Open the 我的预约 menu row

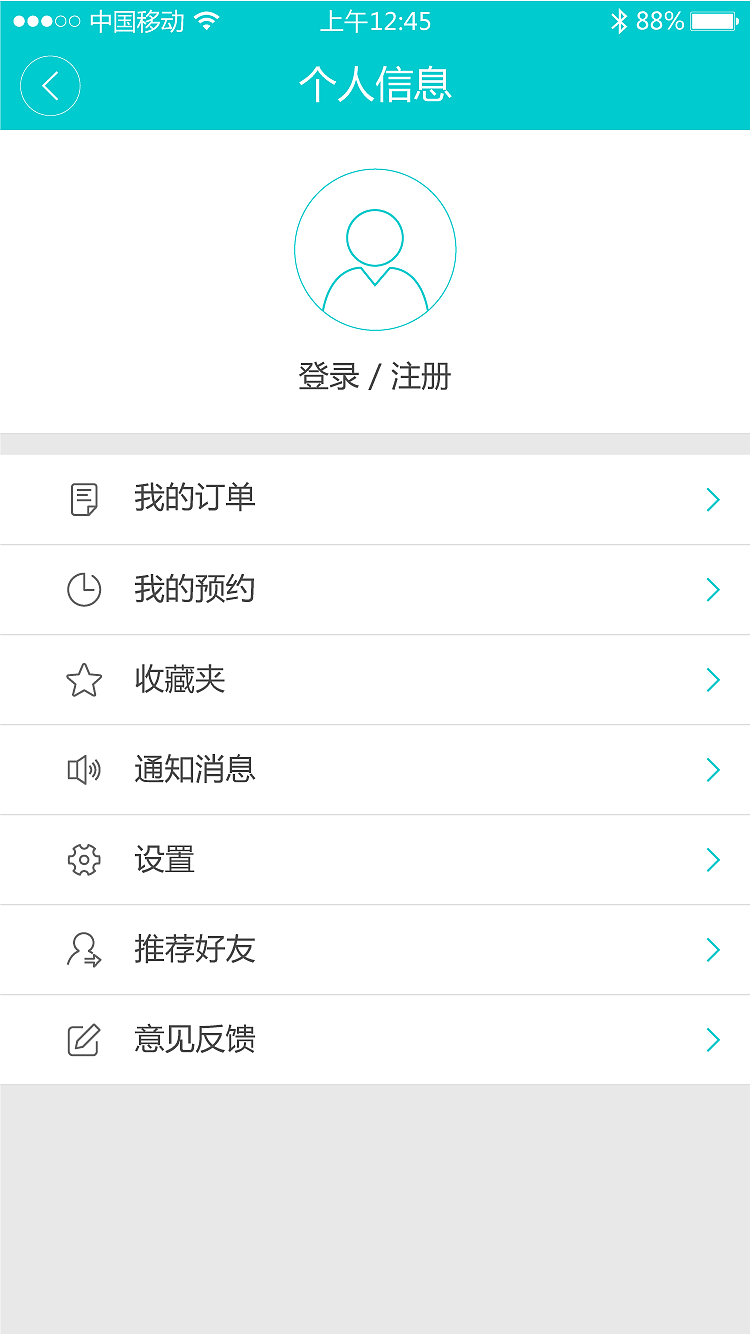click(x=375, y=589)
